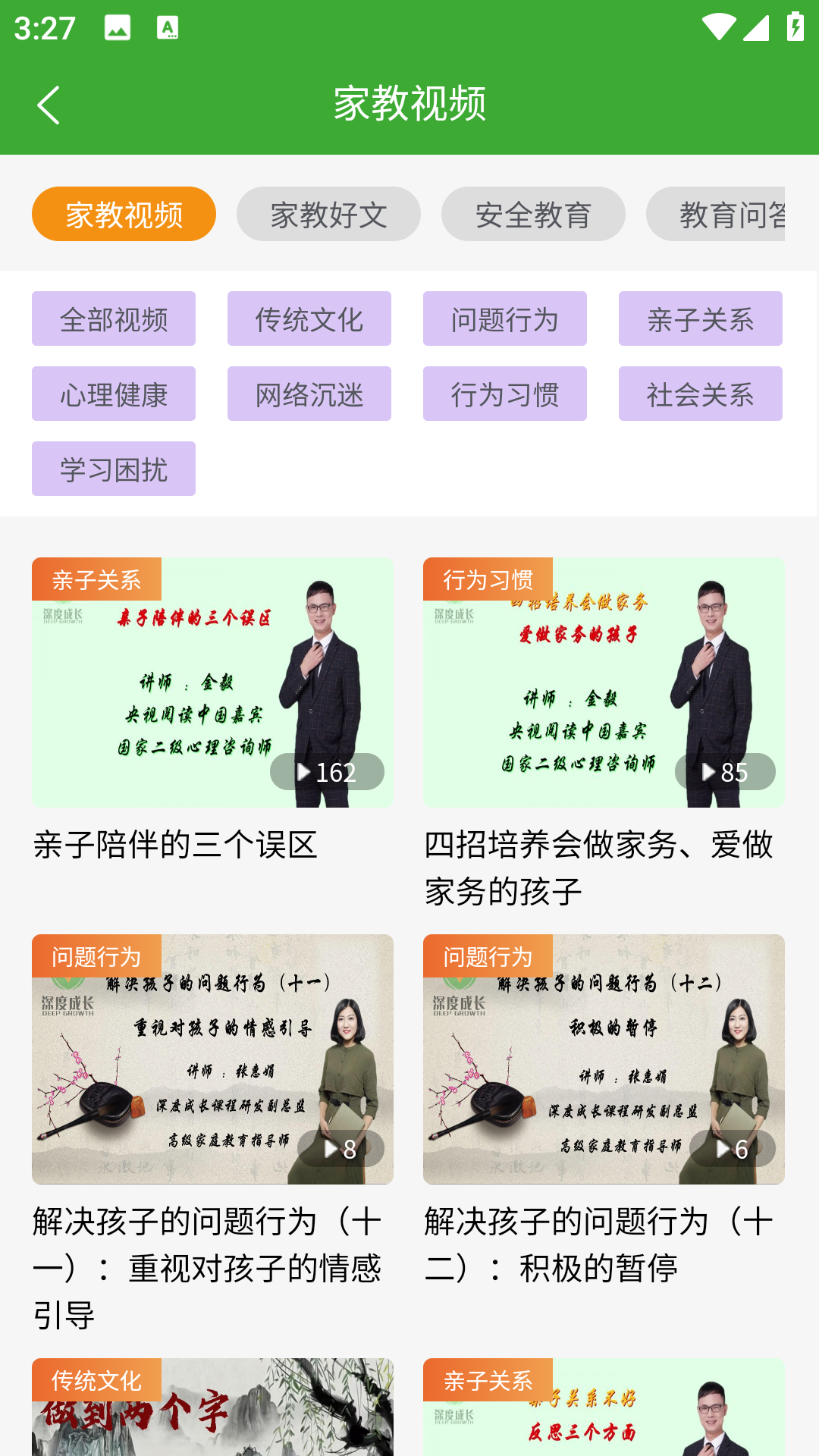
Task: Open 解决孩子的问题行为(十二):积极的暂停
Action: coord(604,1059)
